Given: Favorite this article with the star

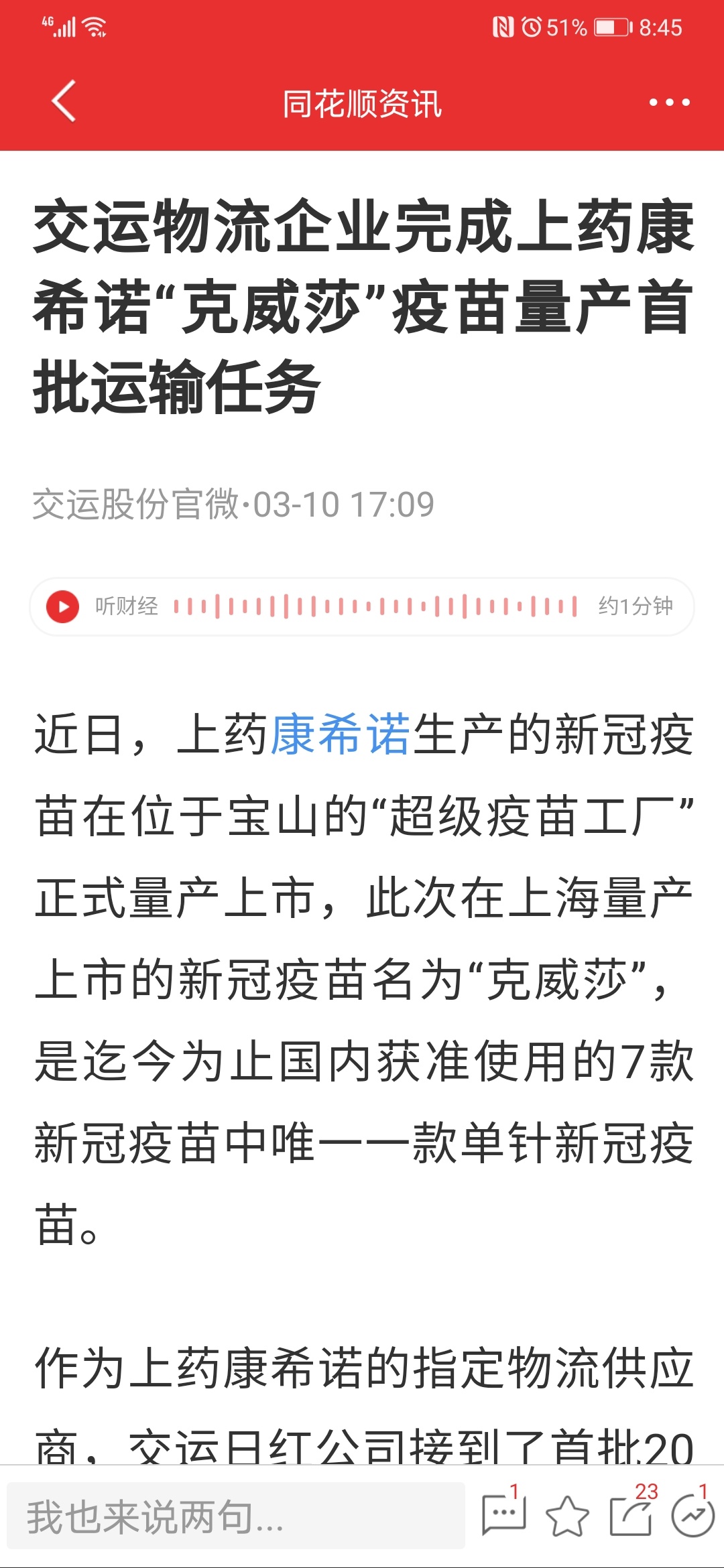Looking at the screenshot, I should [x=567, y=1517].
